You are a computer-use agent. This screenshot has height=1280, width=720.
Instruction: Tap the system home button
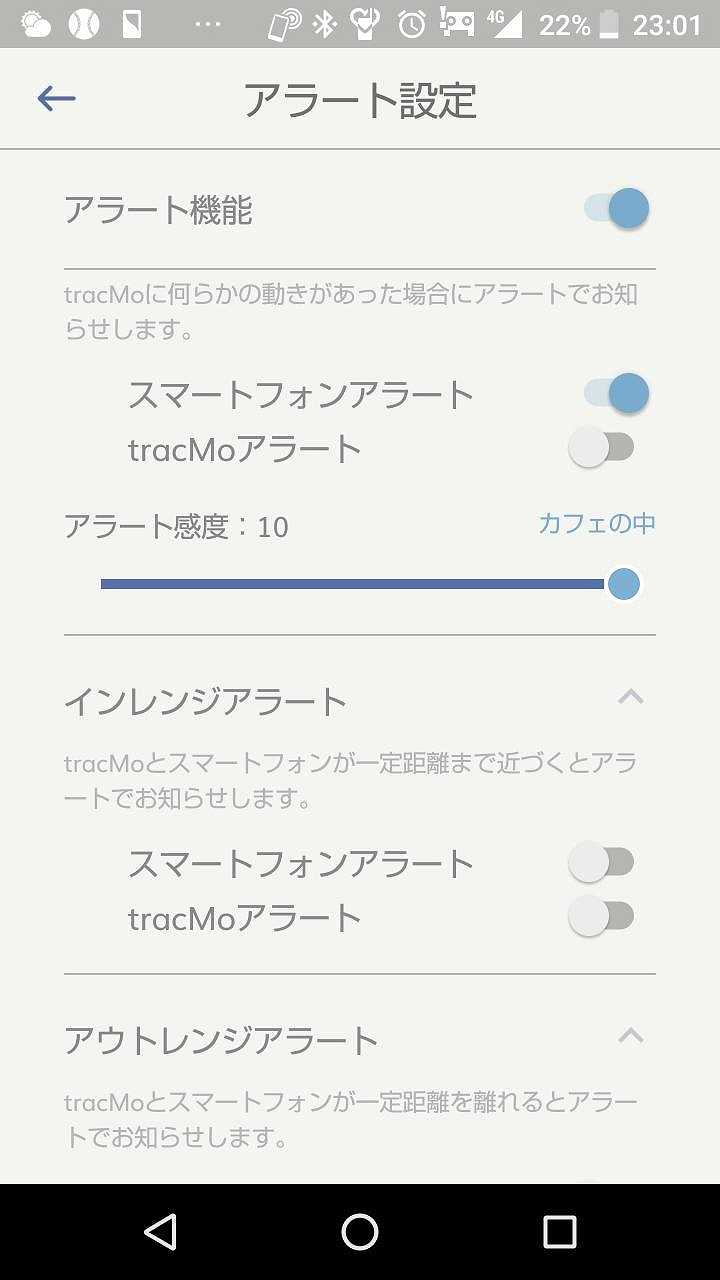coord(360,1232)
